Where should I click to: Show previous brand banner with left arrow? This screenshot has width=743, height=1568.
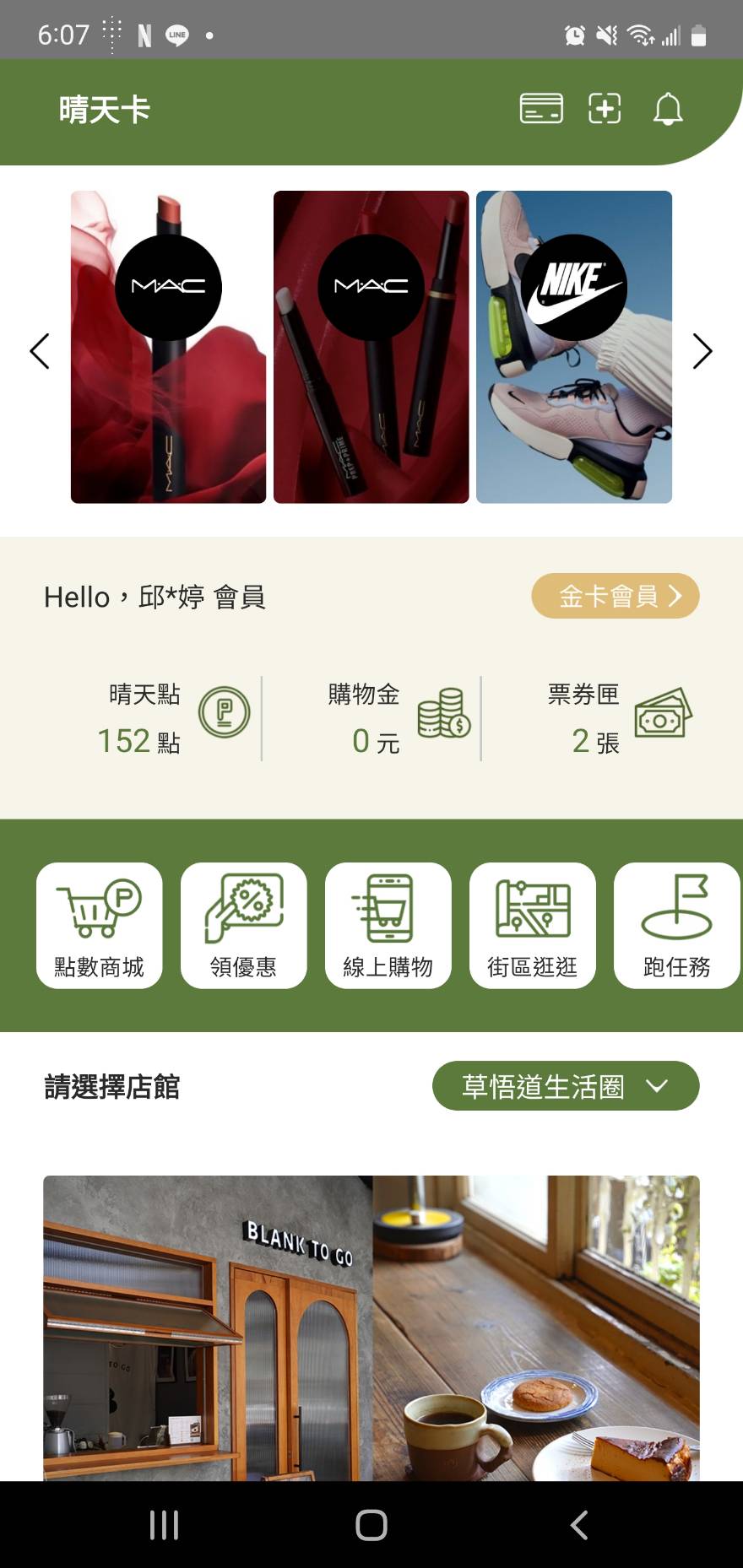pyautogui.click(x=40, y=351)
